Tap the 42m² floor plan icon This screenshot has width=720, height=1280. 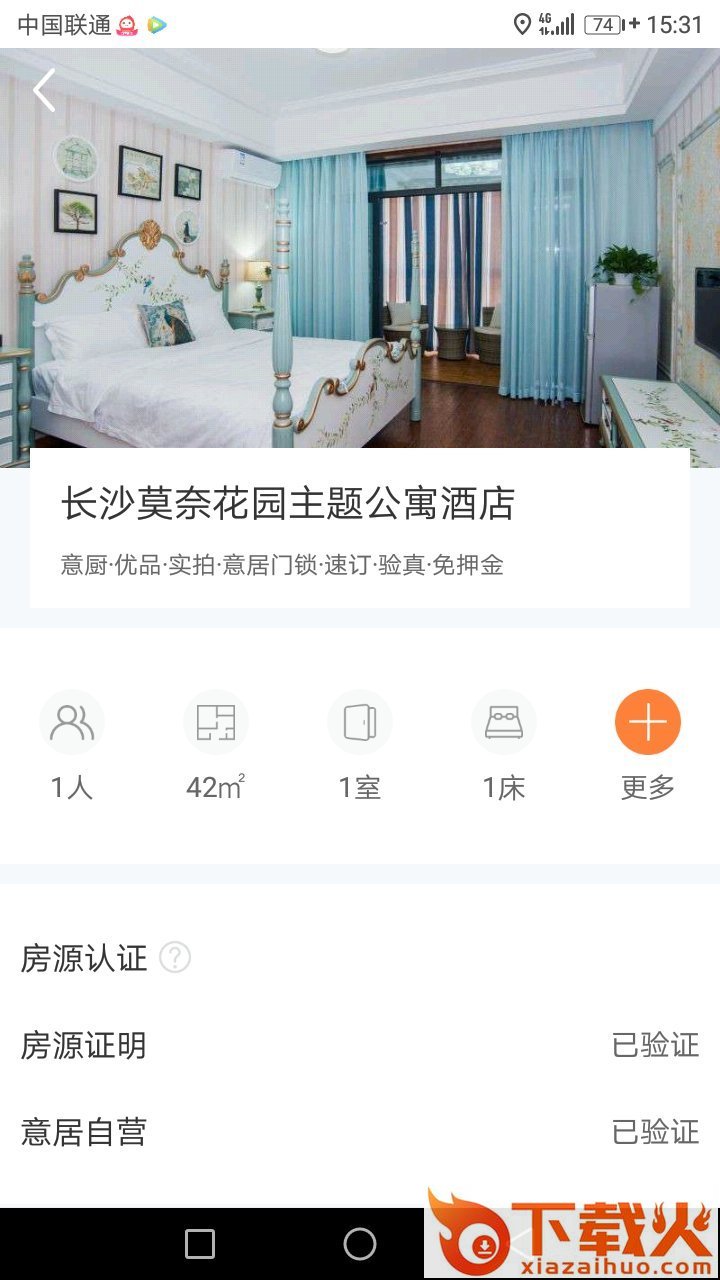(x=216, y=722)
